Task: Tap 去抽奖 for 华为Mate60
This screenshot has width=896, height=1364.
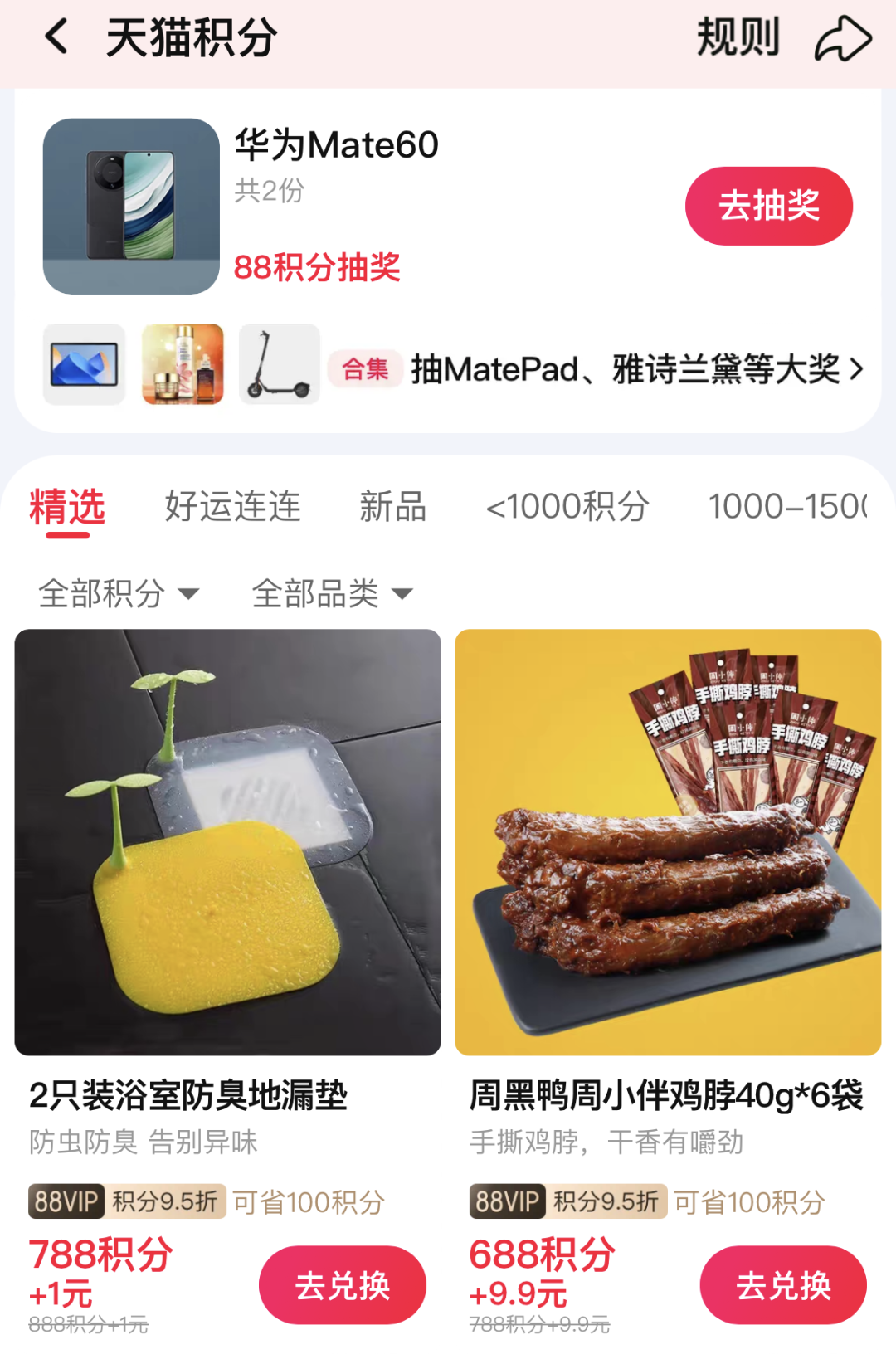Action: tap(768, 206)
